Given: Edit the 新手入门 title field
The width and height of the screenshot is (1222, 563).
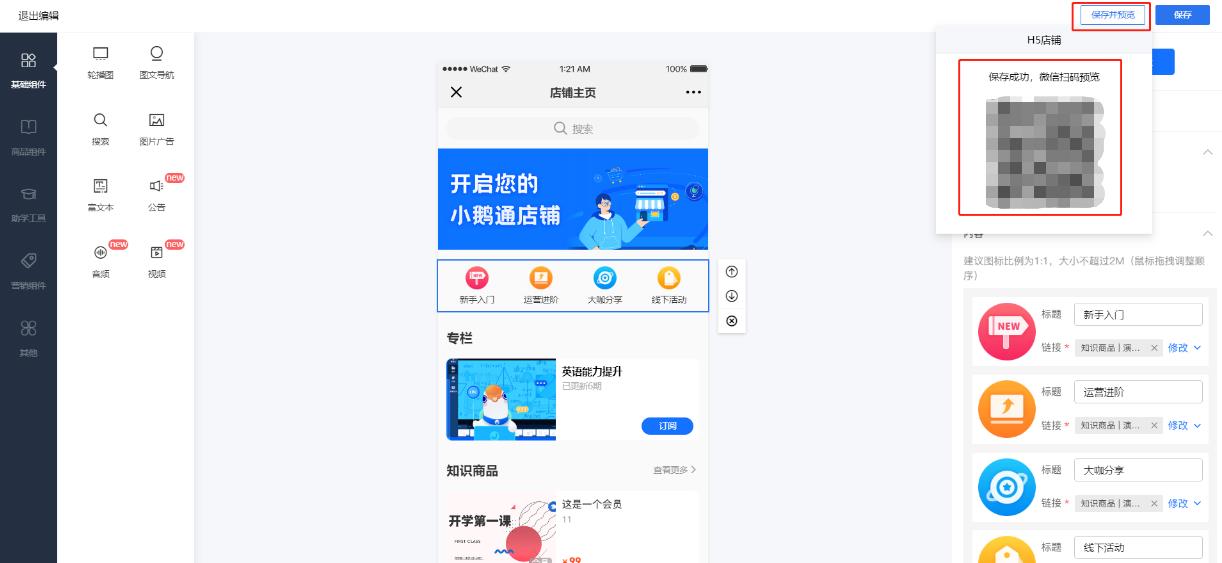Looking at the screenshot, I should pyautogui.click(x=1137, y=314).
